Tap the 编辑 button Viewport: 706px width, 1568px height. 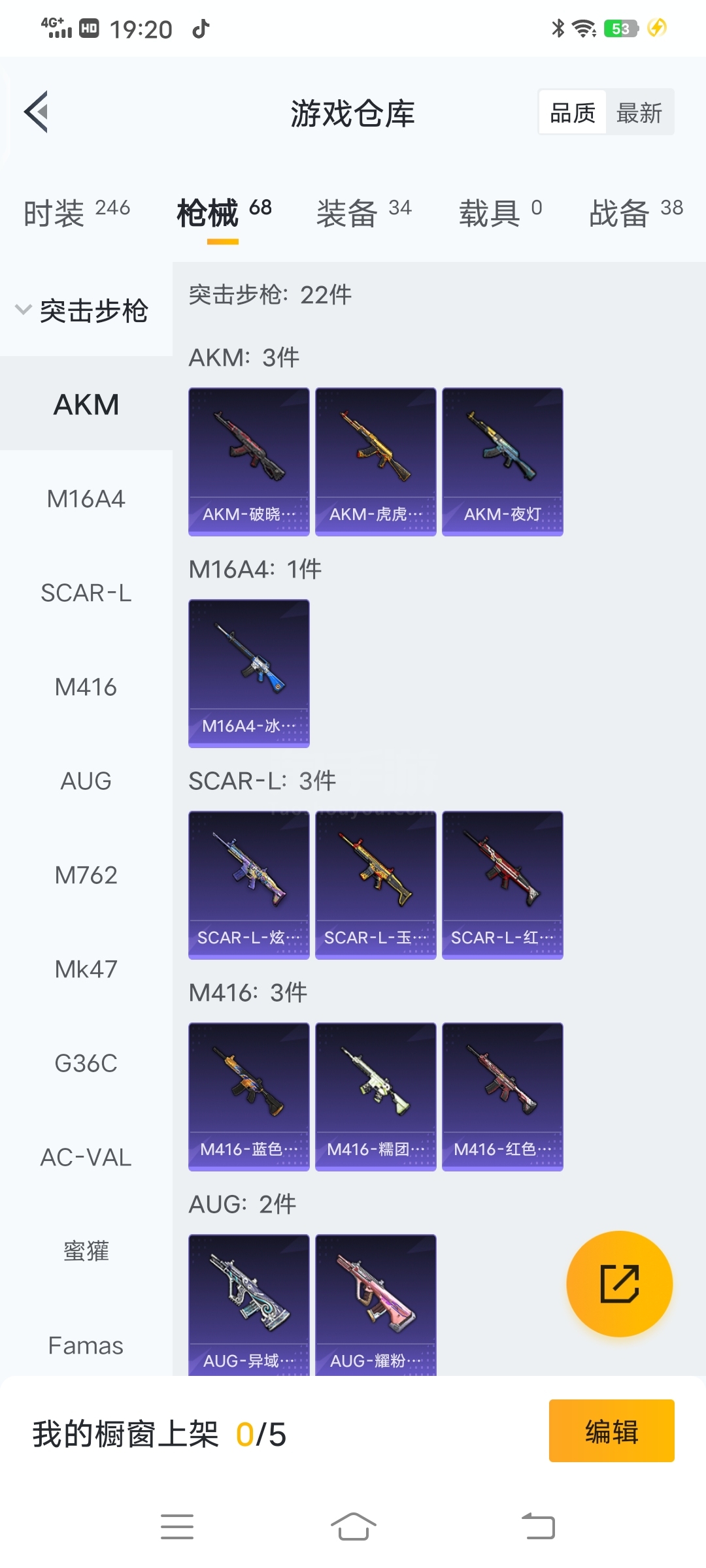pyautogui.click(x=611, y=1430)
